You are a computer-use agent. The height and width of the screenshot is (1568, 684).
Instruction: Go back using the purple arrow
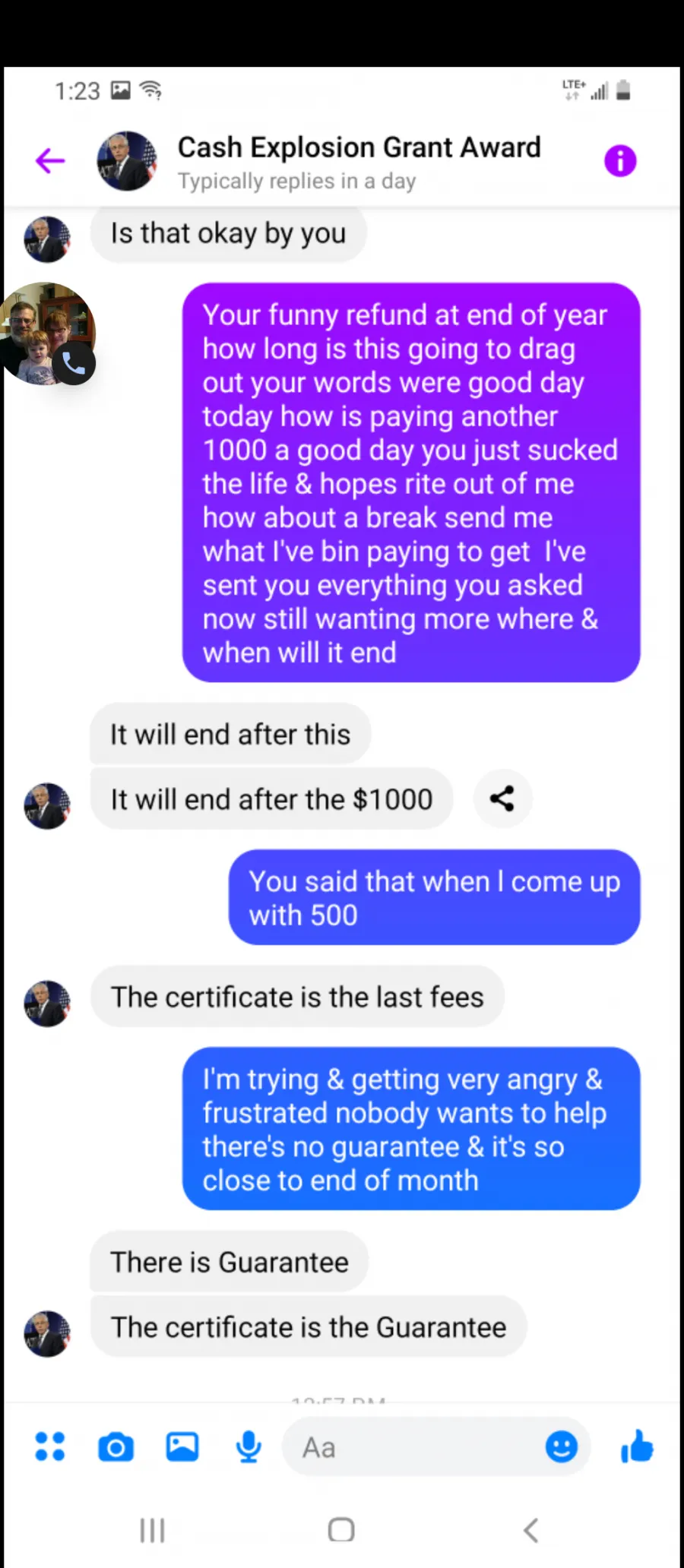click(x=50, y=160)
